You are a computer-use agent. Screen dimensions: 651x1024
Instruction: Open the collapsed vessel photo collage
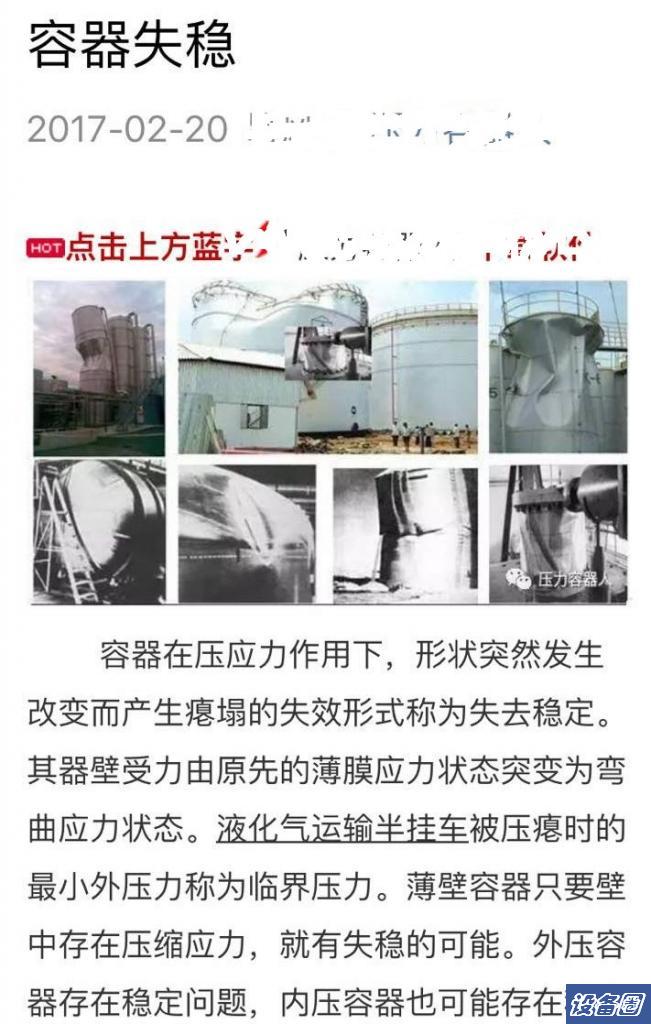(330, 441)
